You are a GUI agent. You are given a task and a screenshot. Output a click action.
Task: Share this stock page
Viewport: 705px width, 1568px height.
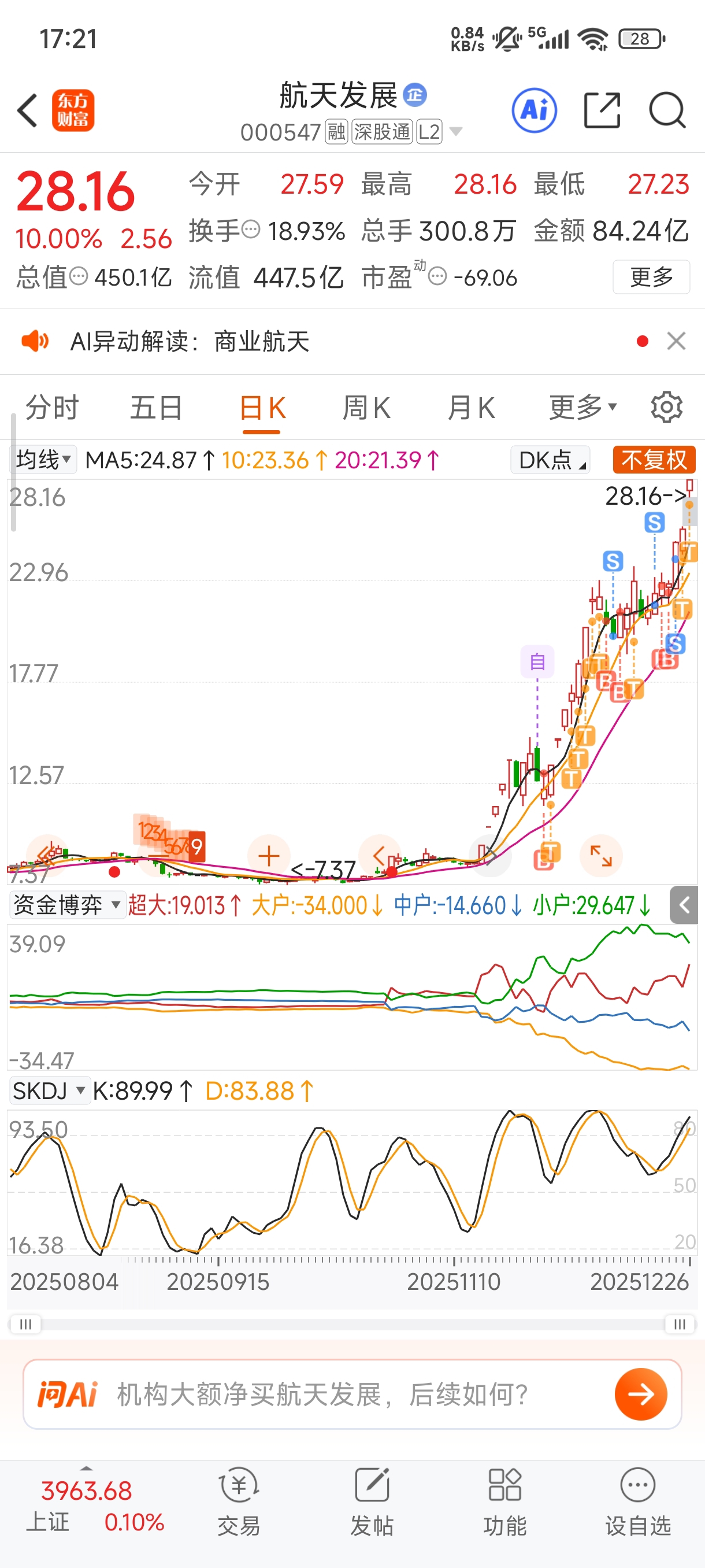[602, 111]
